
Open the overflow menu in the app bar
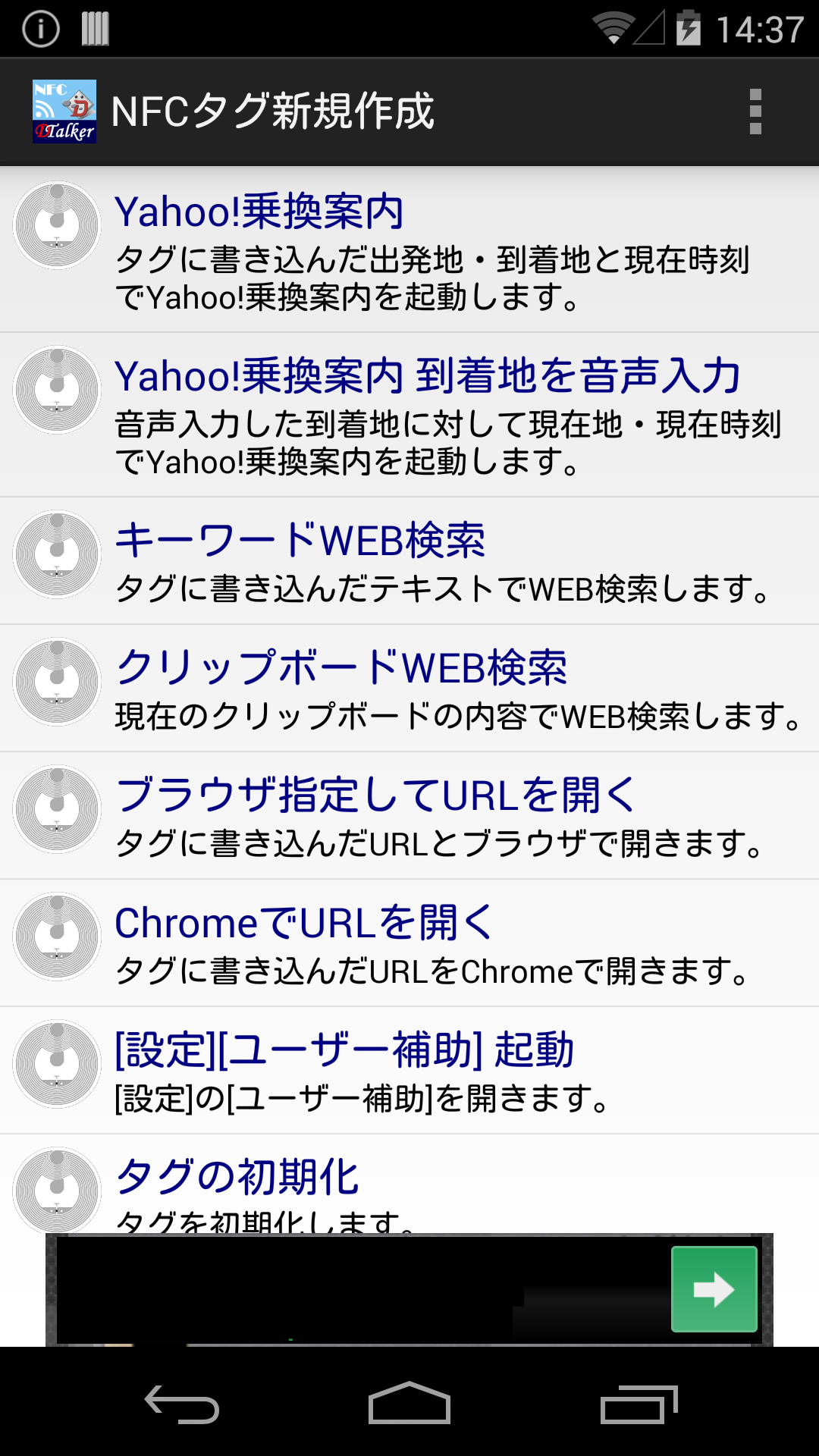[755, 111]
